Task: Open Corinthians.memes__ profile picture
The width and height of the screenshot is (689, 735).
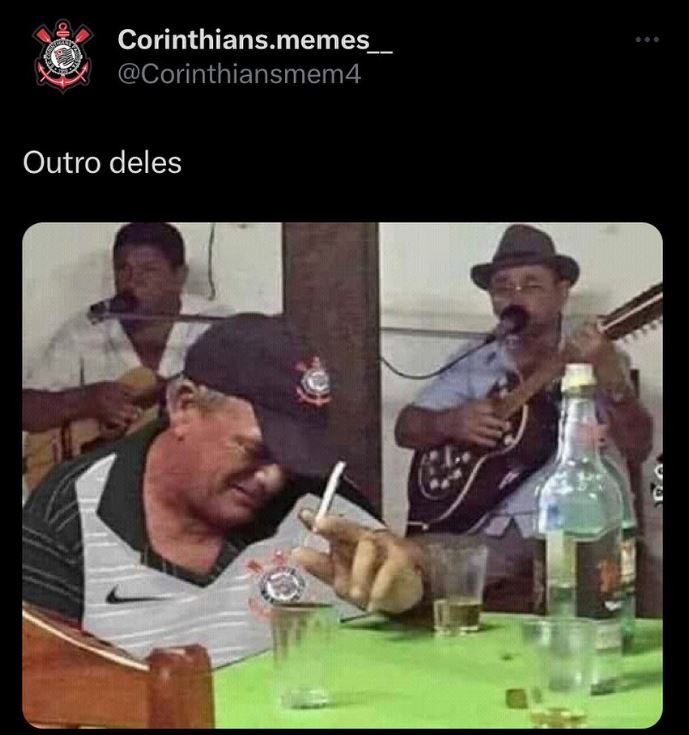Action: coord(62,57)
